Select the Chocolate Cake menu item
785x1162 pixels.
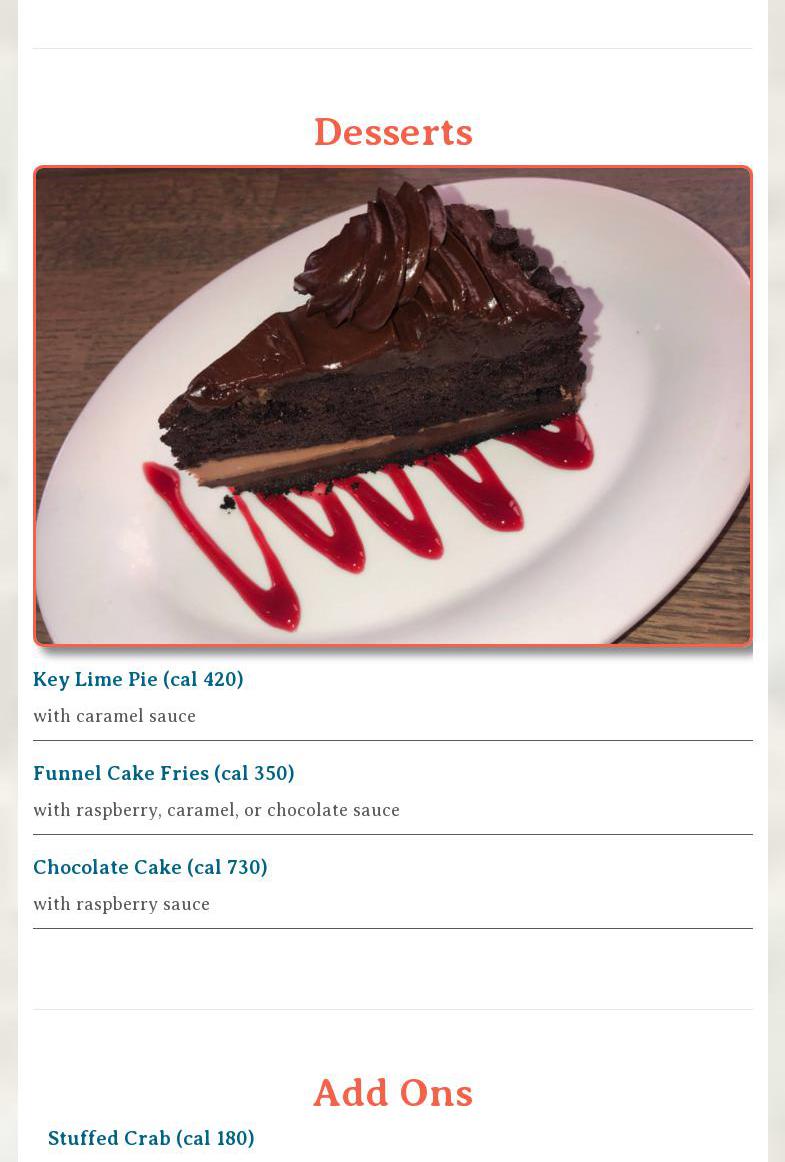tap(150, 868)
